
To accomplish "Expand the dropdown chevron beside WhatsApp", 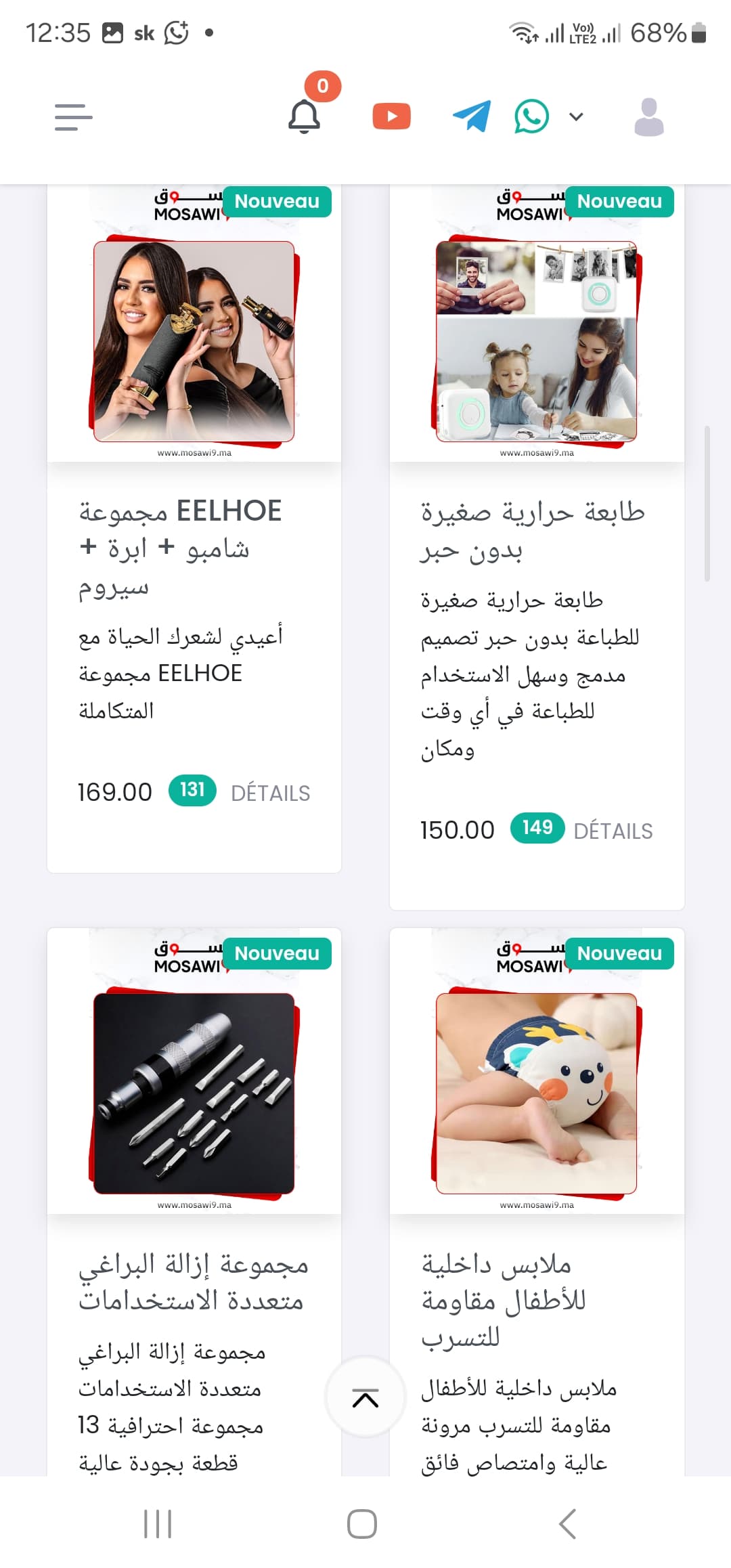I will 576,117.
